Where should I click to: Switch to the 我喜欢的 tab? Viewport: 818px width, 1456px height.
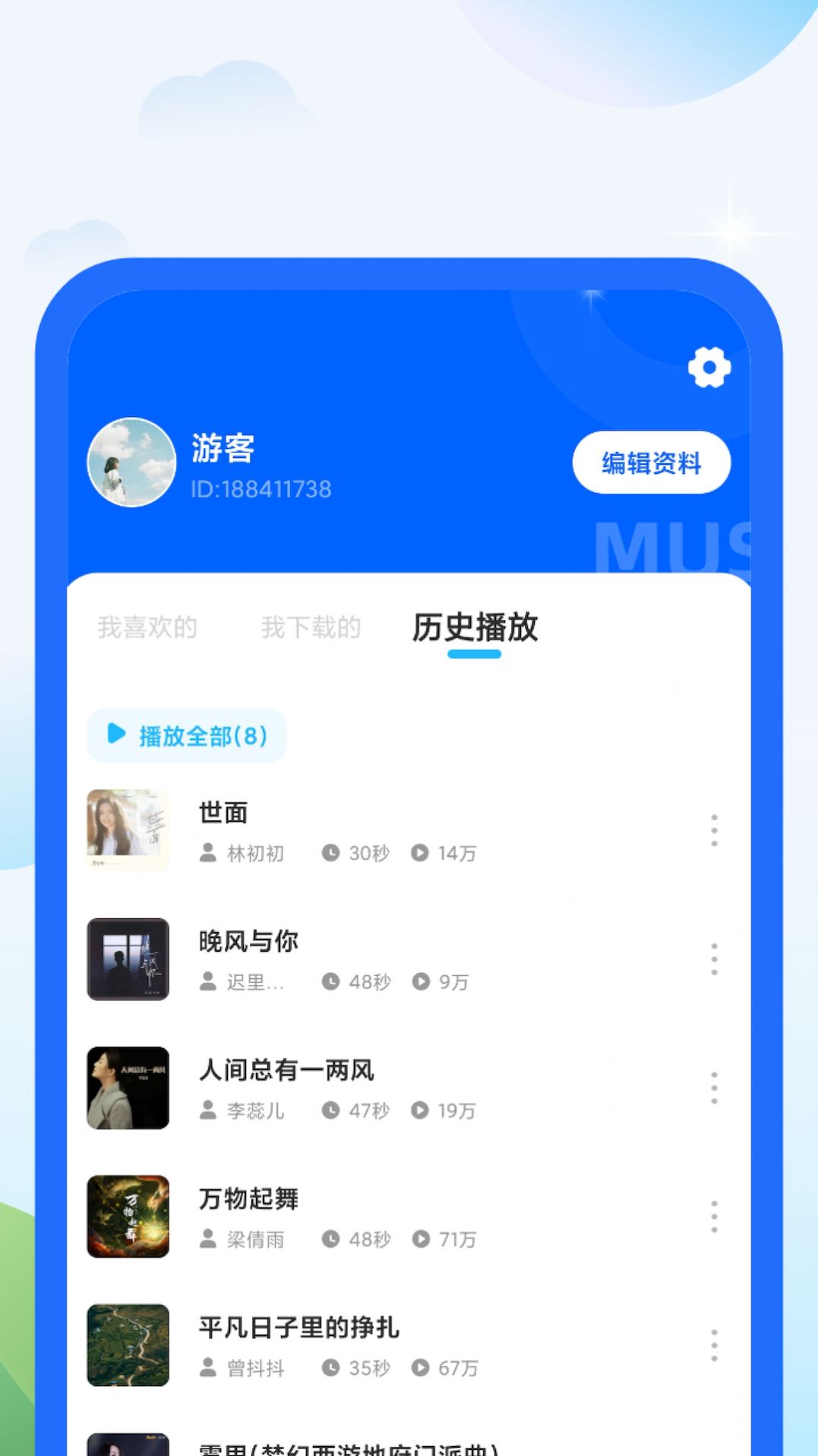coord(147,627)
